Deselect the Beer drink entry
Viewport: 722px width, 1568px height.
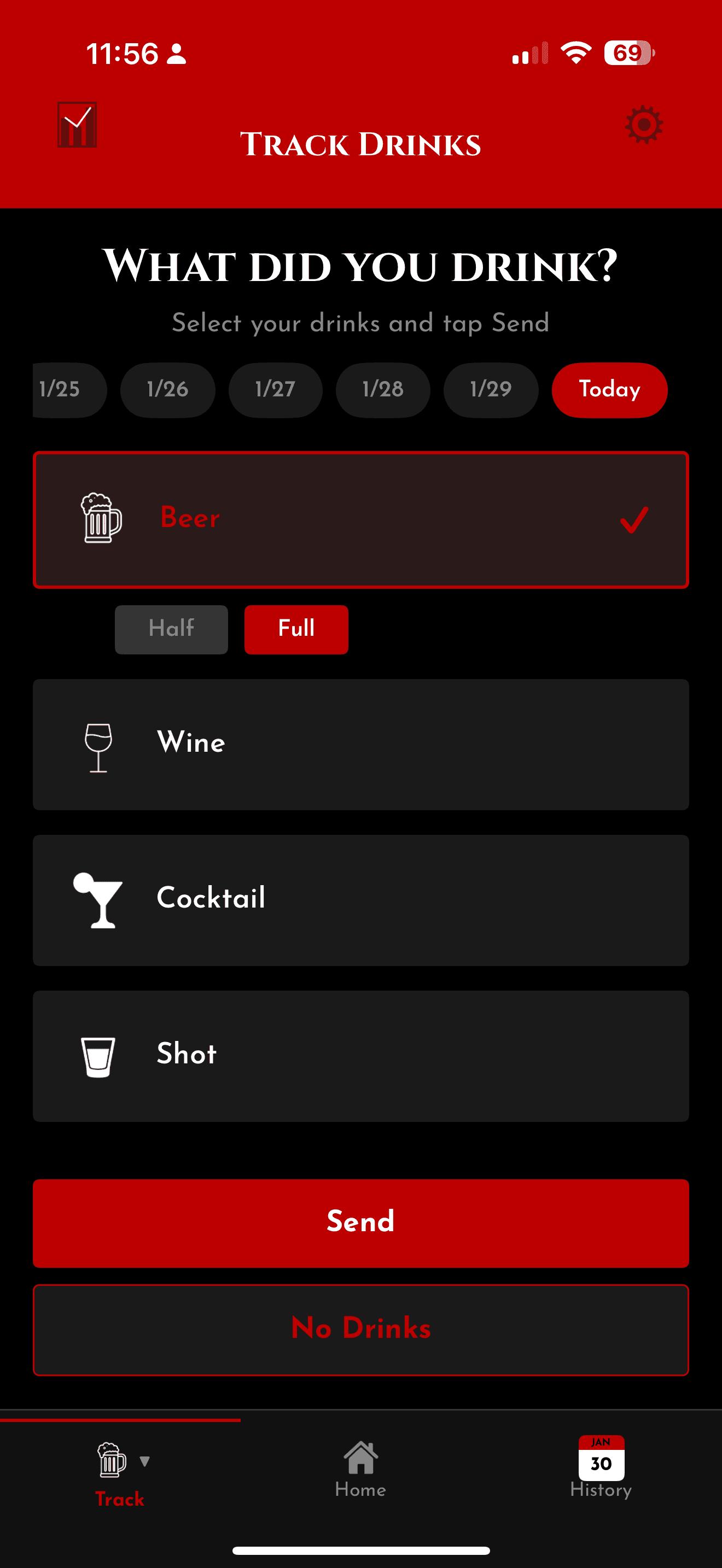(x=361, y=519)
